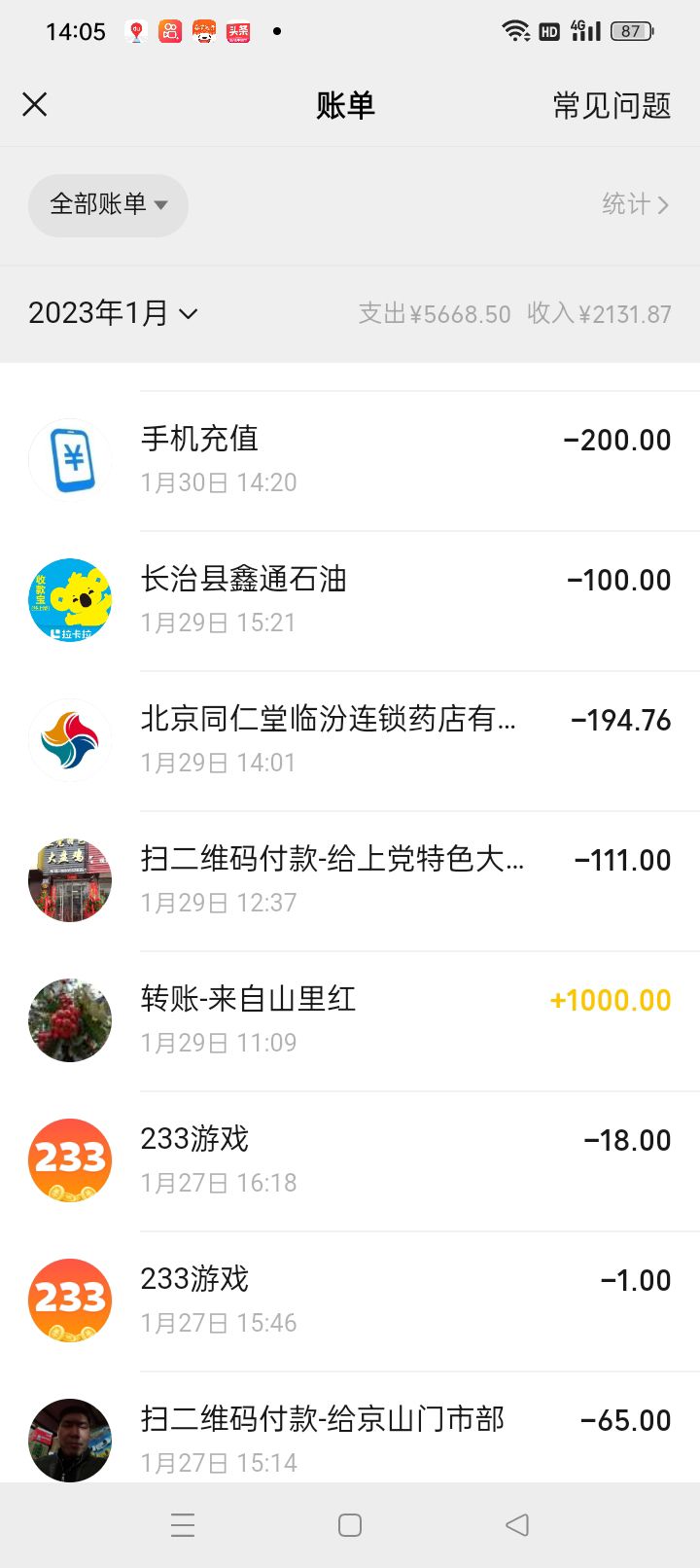Image resolution: width=700 pixels, height=1568 pixels.
Task: Open 常见问题 help link
Action: (x=612, y=105)
